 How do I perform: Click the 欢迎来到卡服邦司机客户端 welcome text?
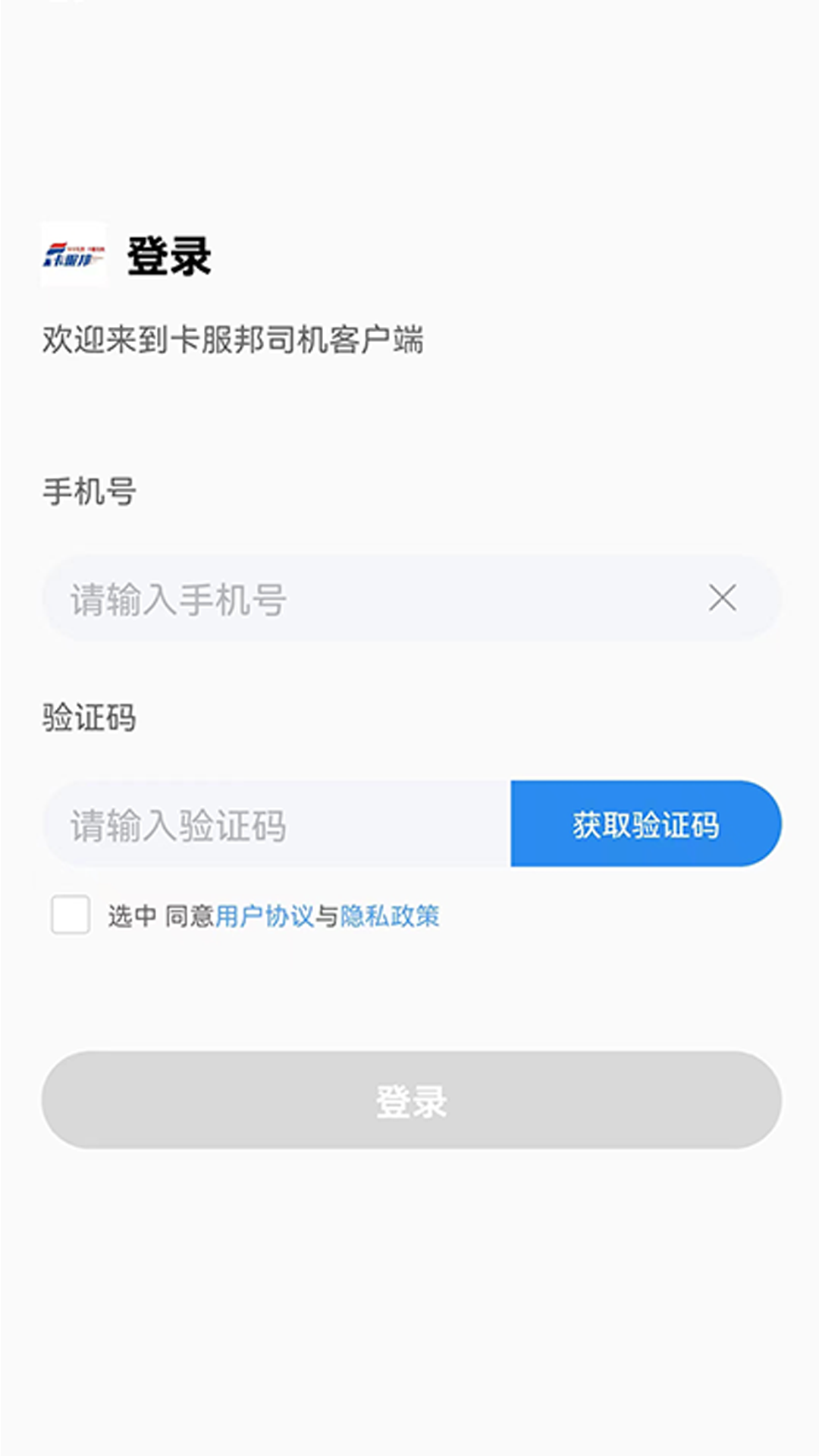[235, 339]
